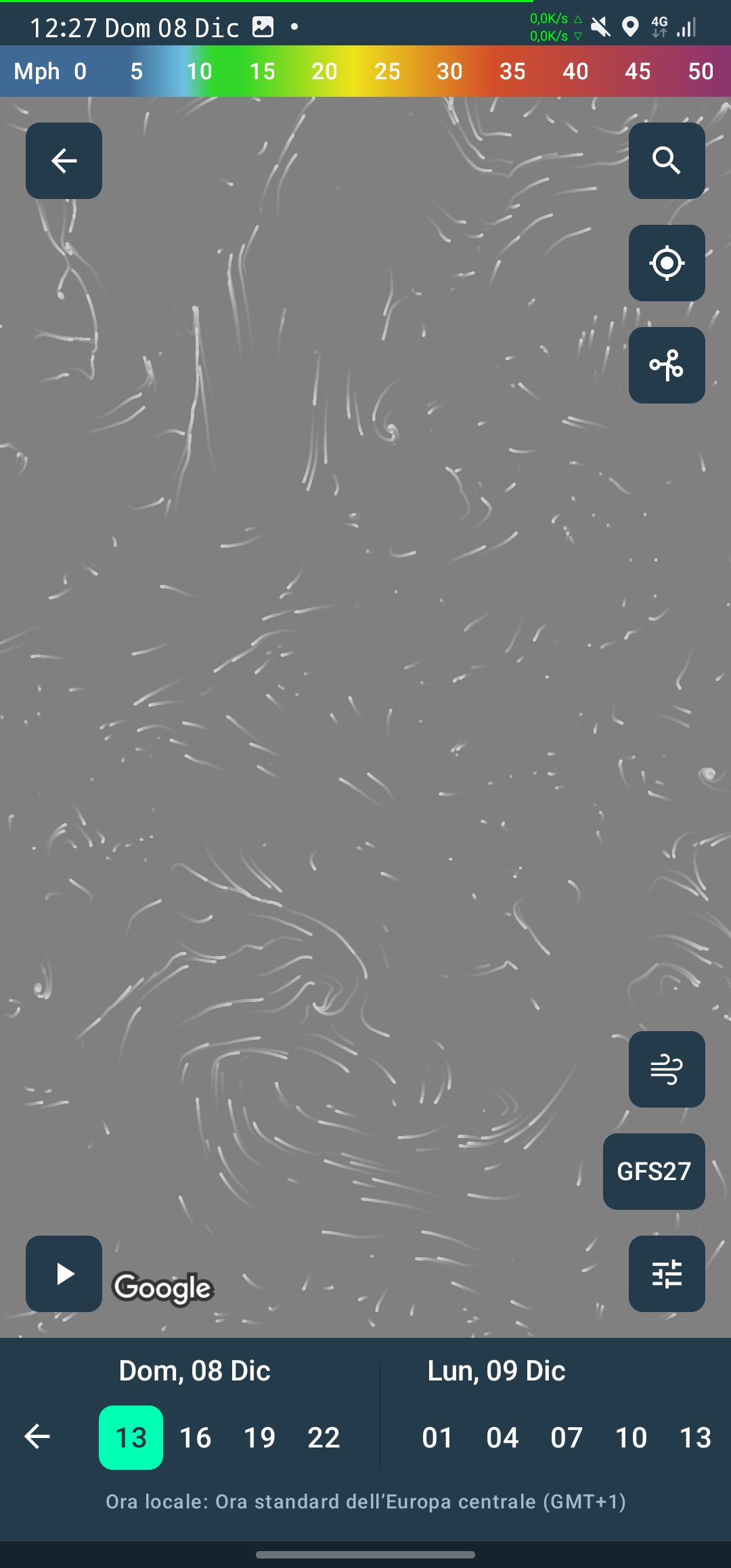
Task: Select hour 22 on Dom, 08 Dic
Action: coord(324,1437)
